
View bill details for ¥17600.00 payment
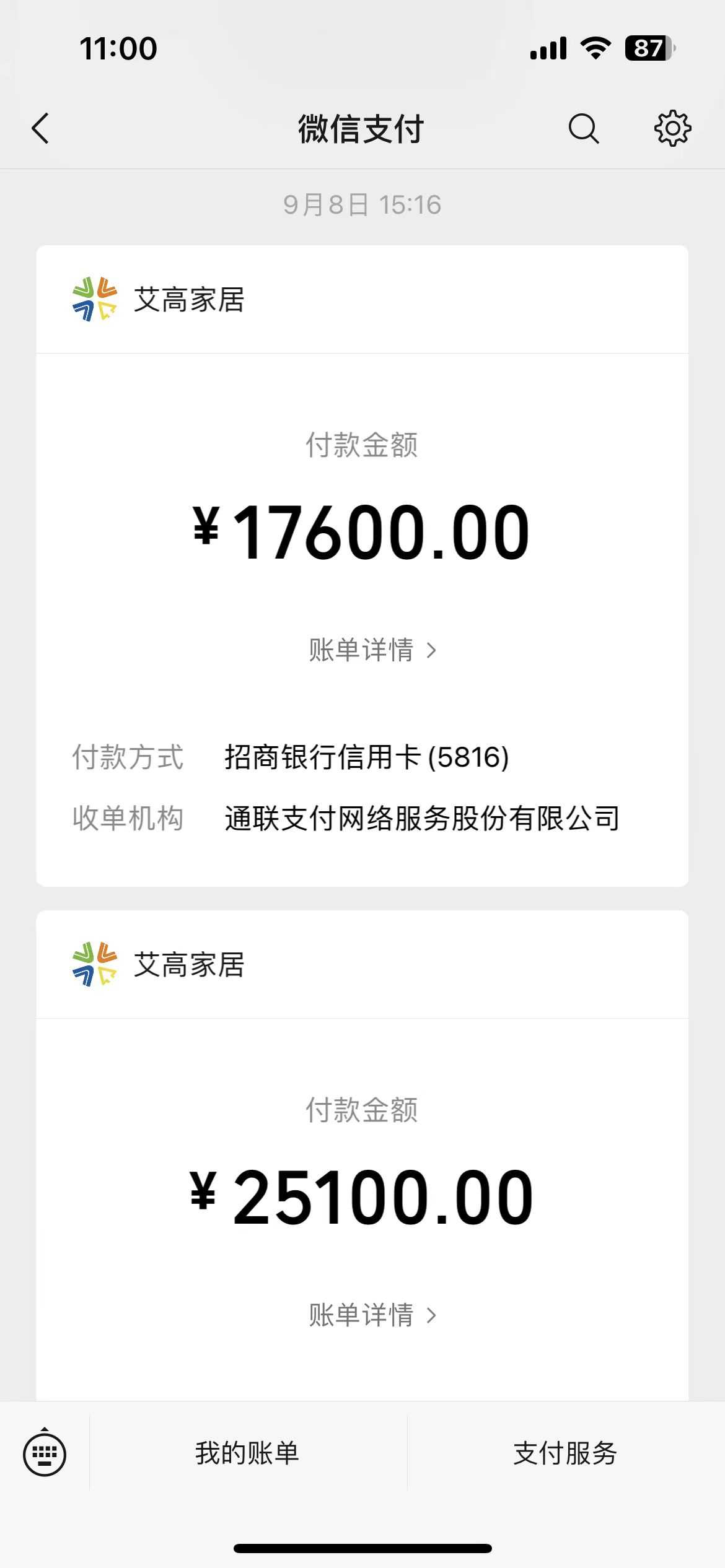pos(372,650)
